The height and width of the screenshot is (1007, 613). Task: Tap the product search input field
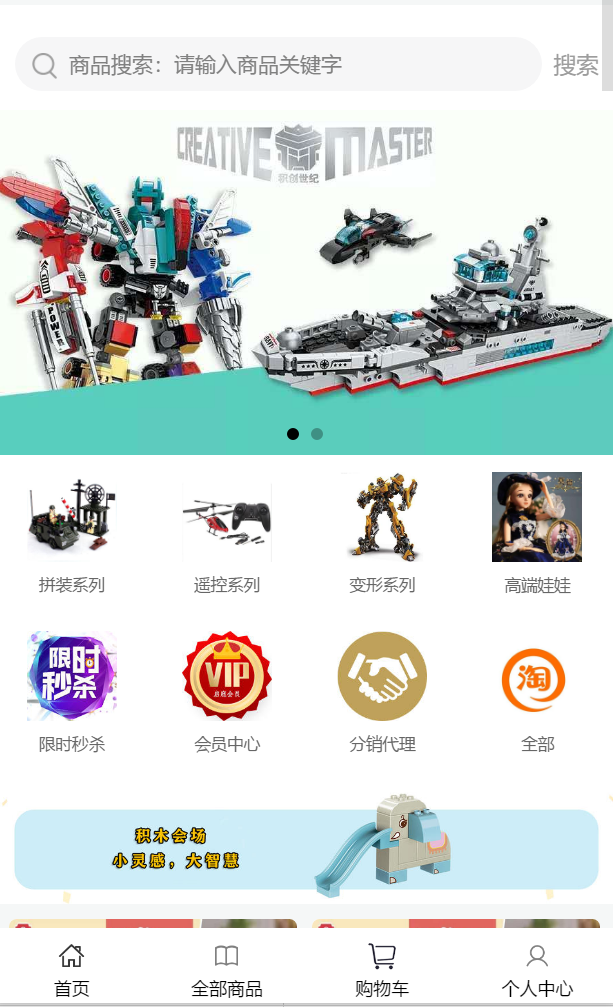[x=290, y=65]
